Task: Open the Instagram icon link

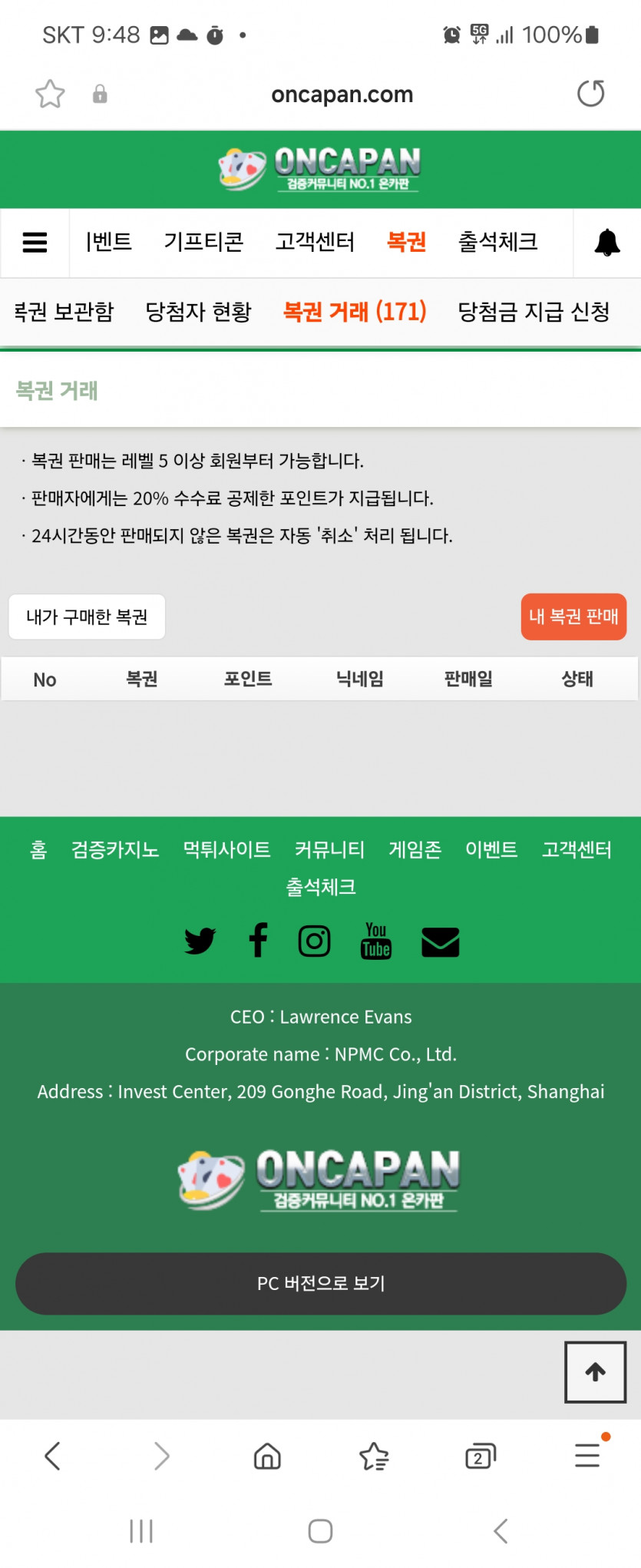Action: point(314,941)
